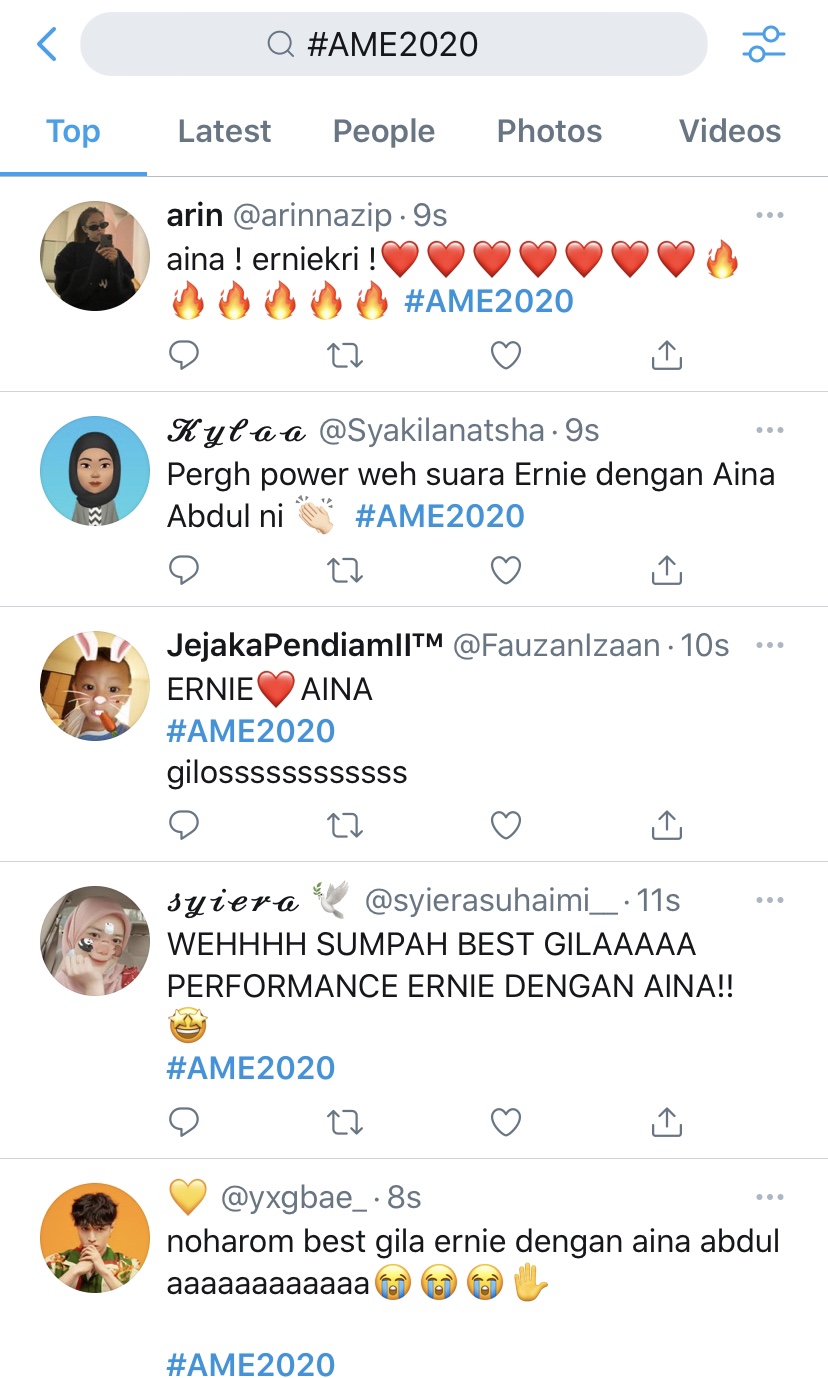Reply to syiera's tweet

[184, 1122]
